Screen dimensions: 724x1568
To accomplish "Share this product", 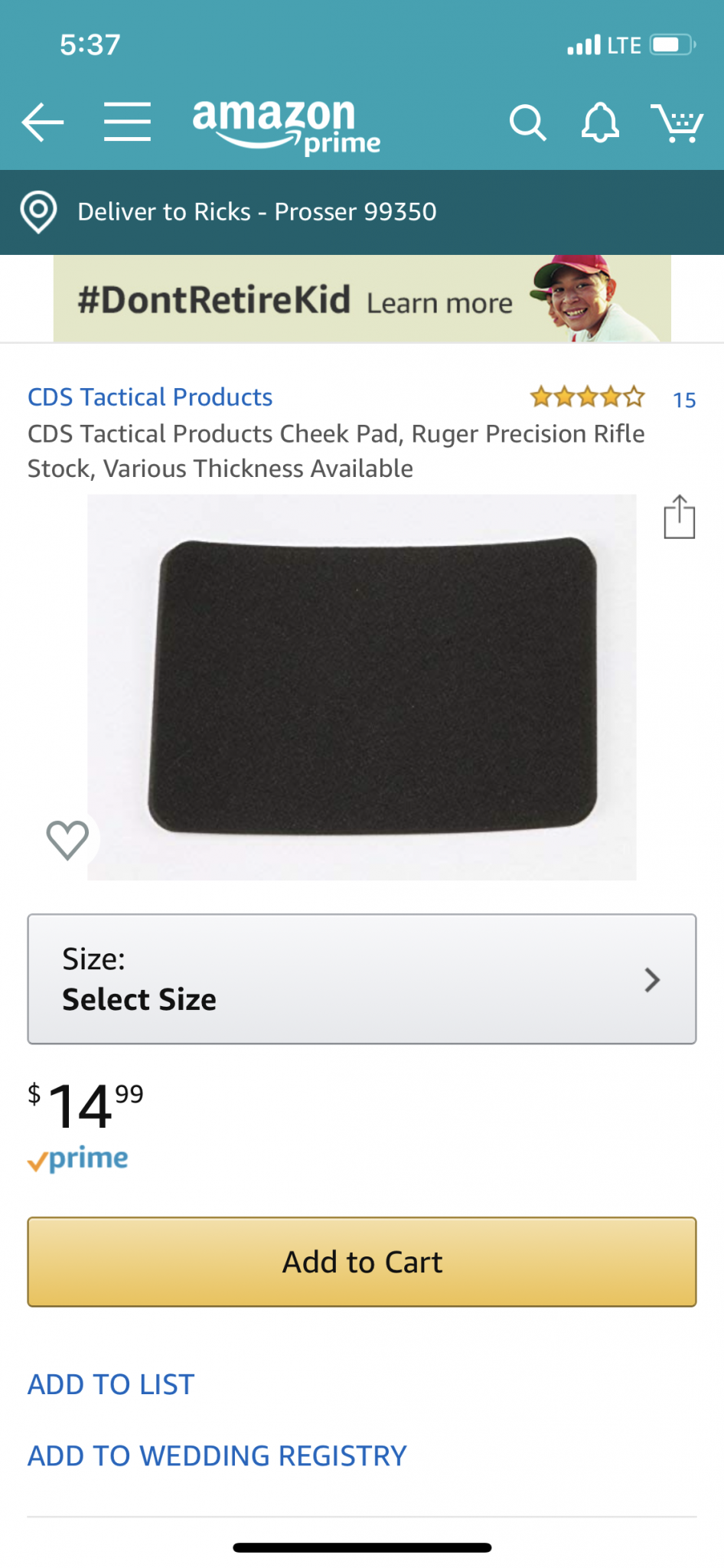I will 679,518.
